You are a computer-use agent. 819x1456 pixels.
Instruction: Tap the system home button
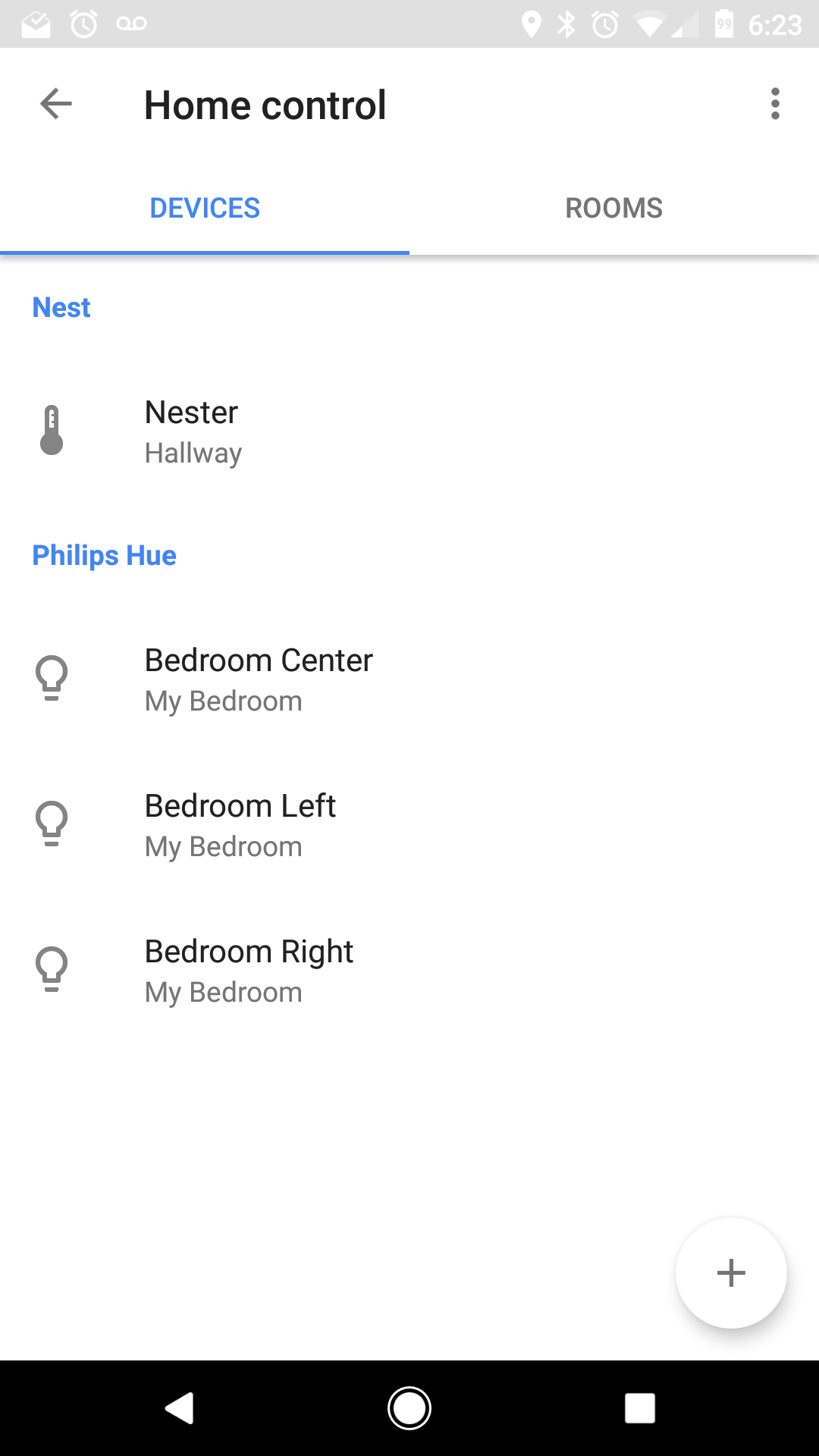[409, 1408]
